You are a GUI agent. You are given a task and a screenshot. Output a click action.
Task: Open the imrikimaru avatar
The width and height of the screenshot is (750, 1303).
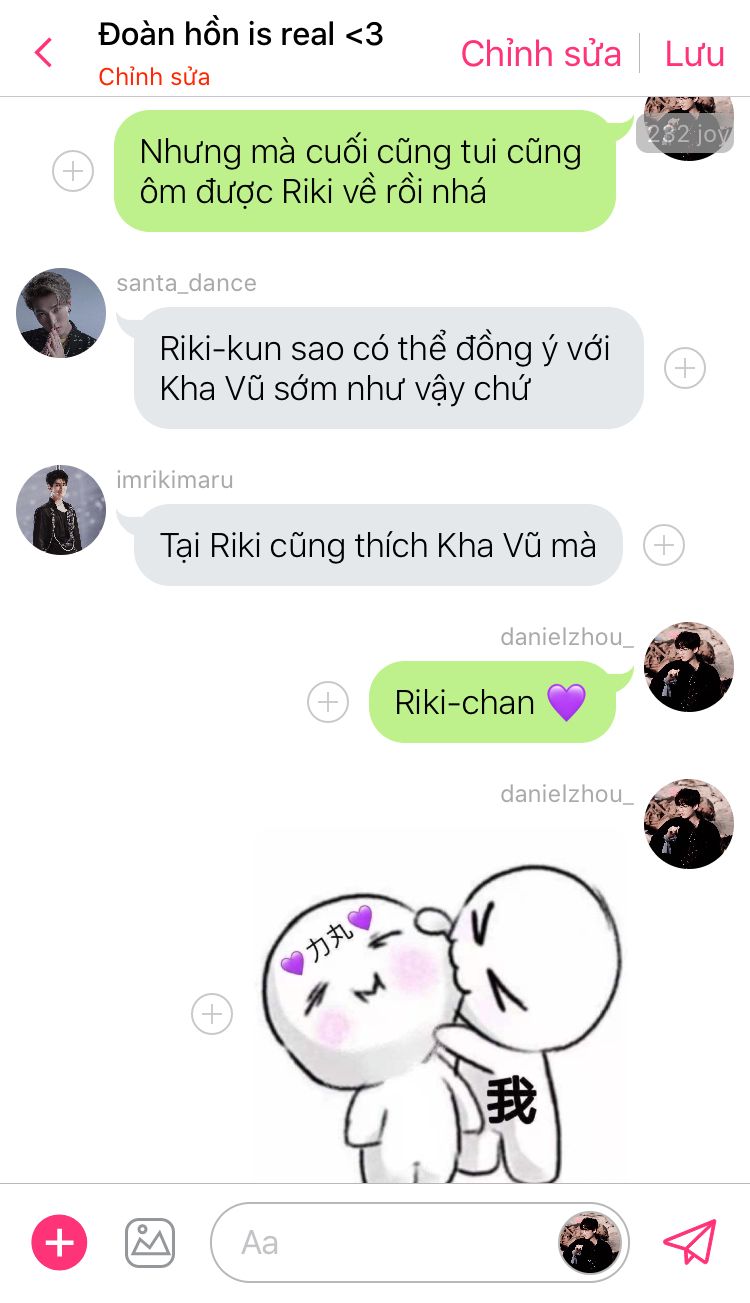61,509
